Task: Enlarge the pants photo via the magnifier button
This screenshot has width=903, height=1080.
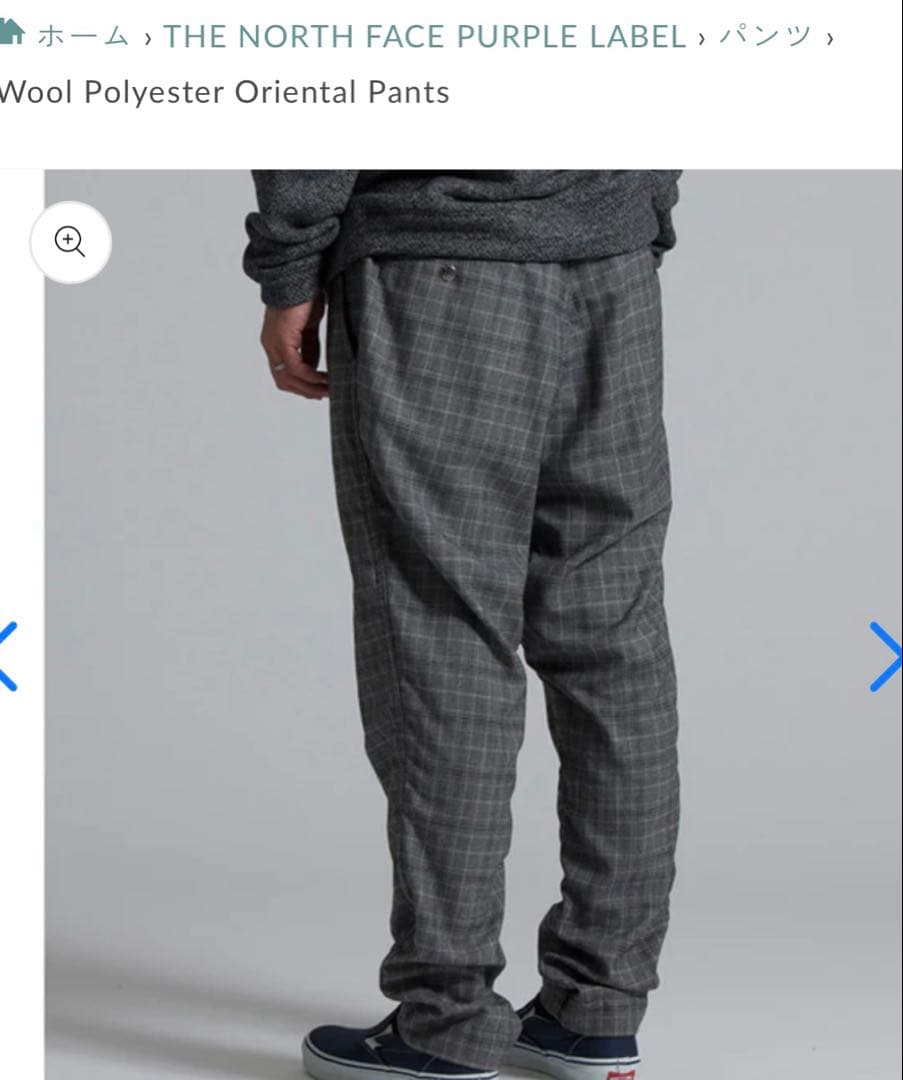Action: tap(68, 242)
